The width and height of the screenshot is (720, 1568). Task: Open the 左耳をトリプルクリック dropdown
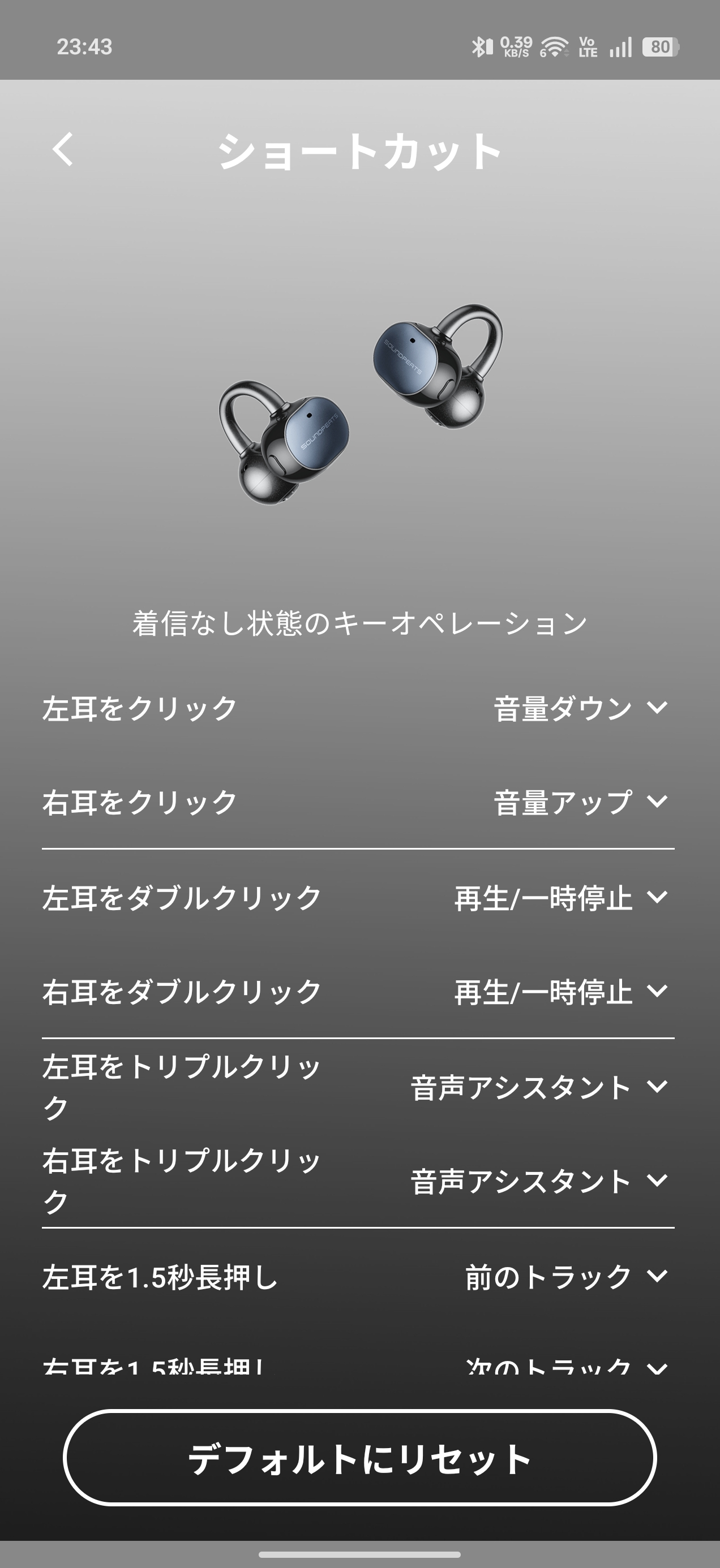[539, 1087]
